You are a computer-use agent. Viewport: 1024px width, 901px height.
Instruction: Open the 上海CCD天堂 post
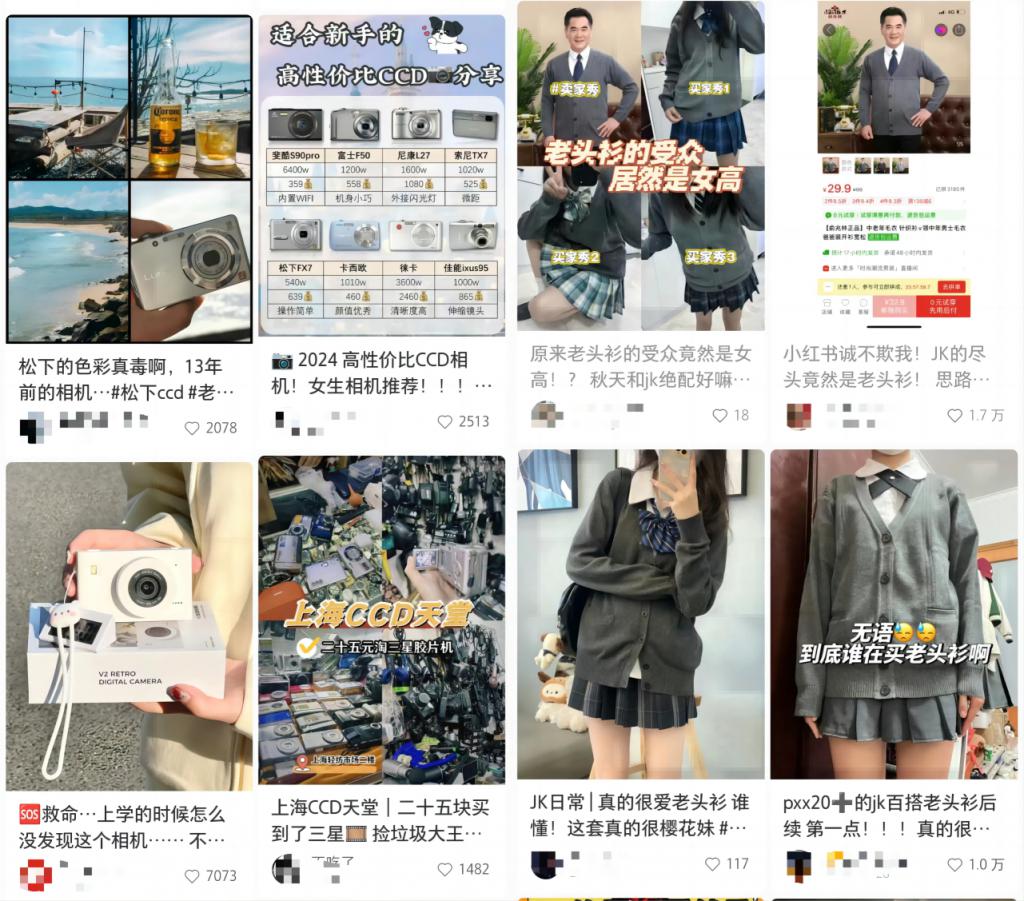pyautogui.click(x=381, y=620)
